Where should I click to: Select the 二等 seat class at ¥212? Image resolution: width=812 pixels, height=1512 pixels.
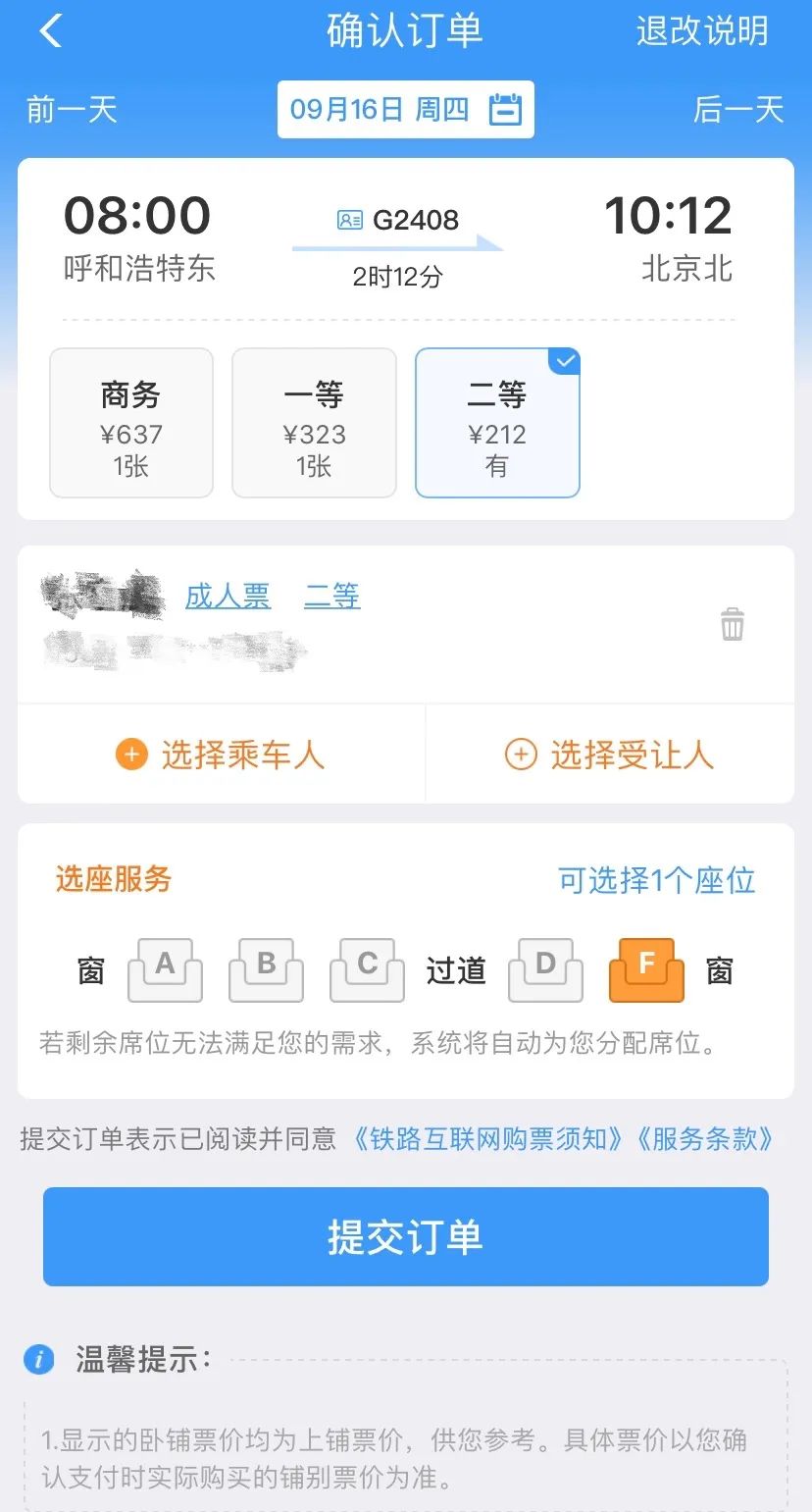tap(497, 423)
